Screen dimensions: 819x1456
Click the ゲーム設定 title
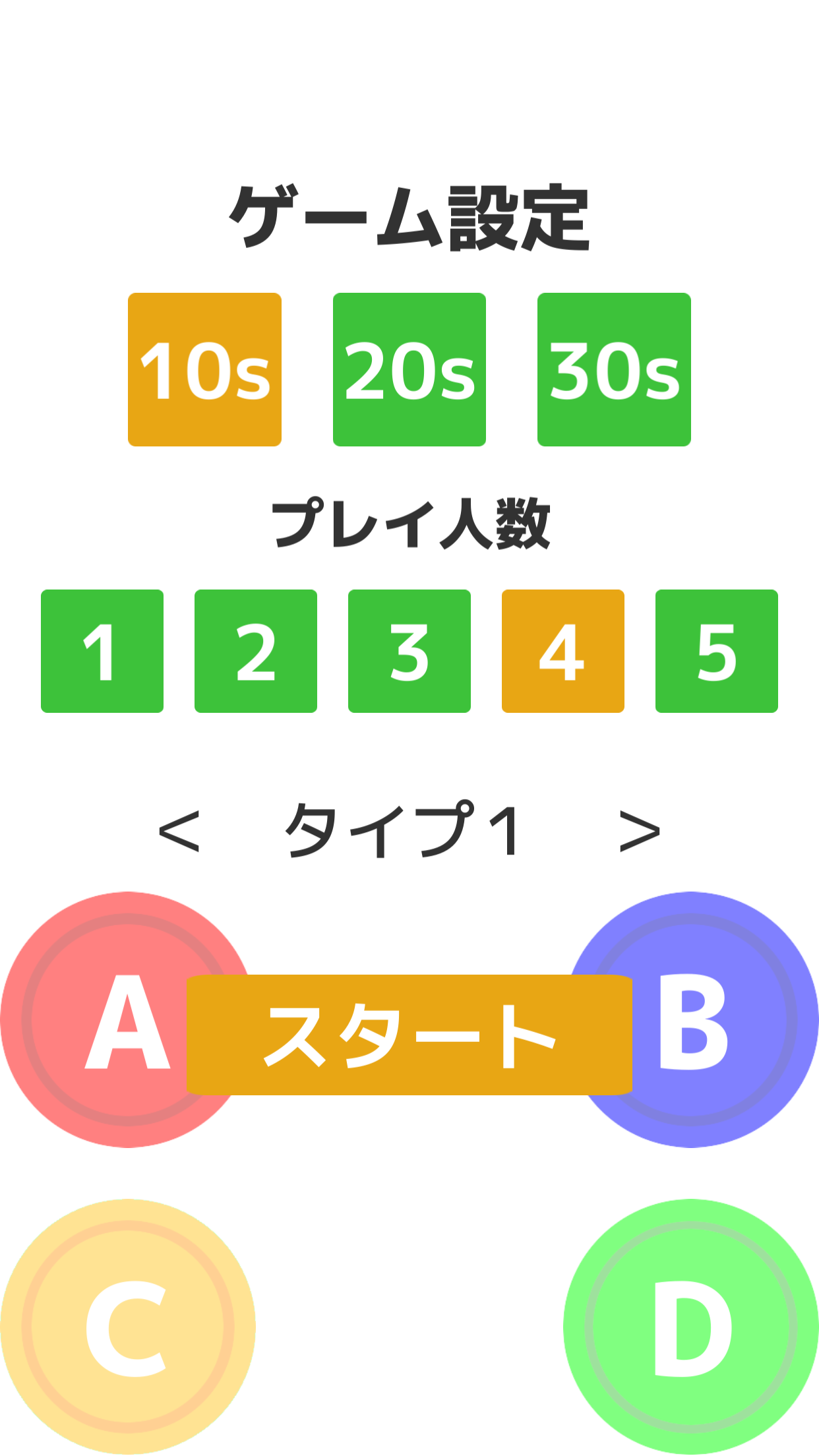coord(409,218)
